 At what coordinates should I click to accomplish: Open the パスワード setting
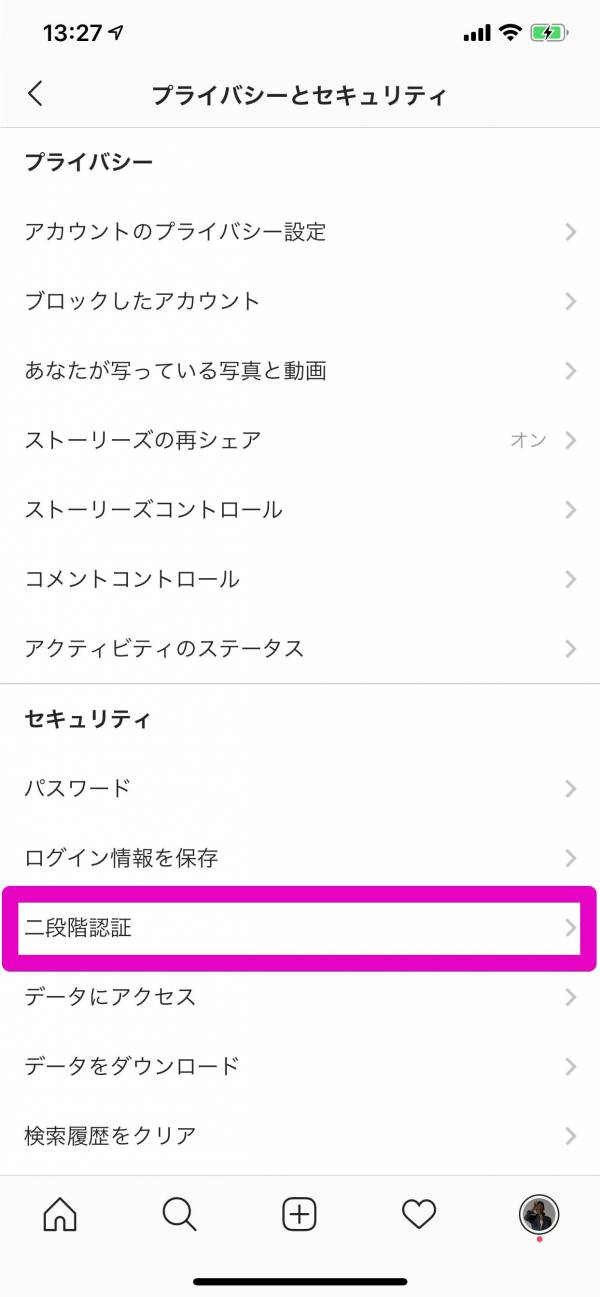(x=300, y=788)
